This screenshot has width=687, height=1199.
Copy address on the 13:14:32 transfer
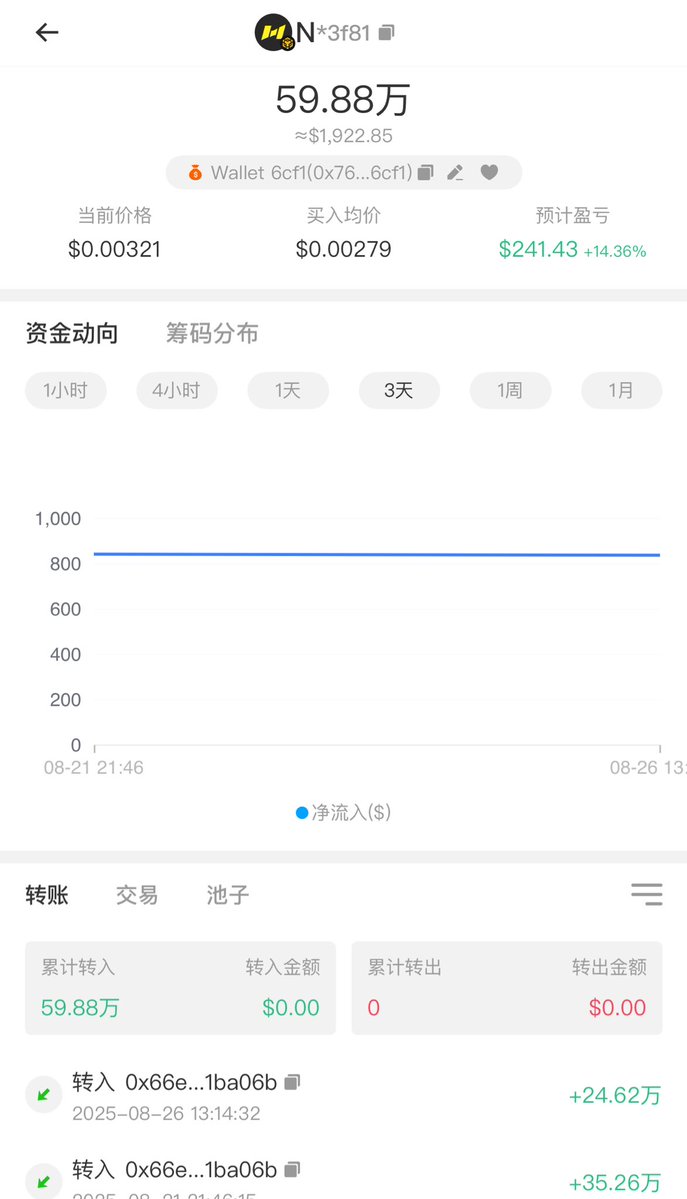[292, 1082]
